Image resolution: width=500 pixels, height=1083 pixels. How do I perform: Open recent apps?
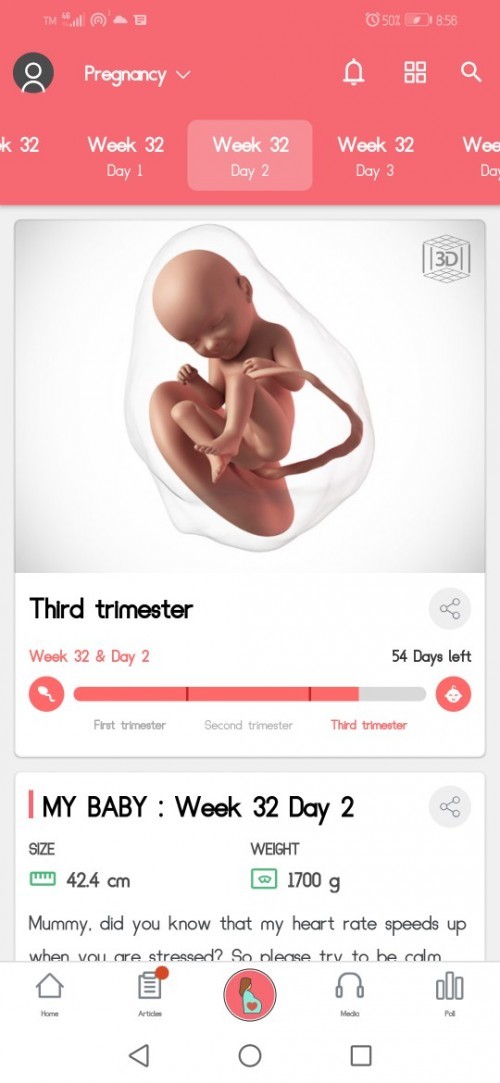(361, 1055)
